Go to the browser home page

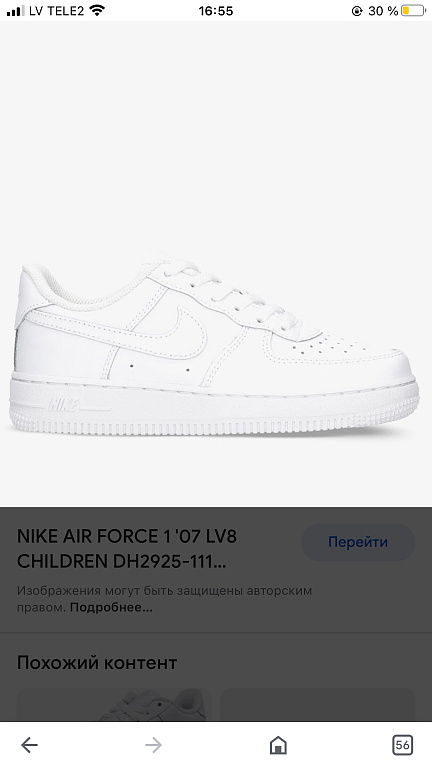(x=278, y=745)
